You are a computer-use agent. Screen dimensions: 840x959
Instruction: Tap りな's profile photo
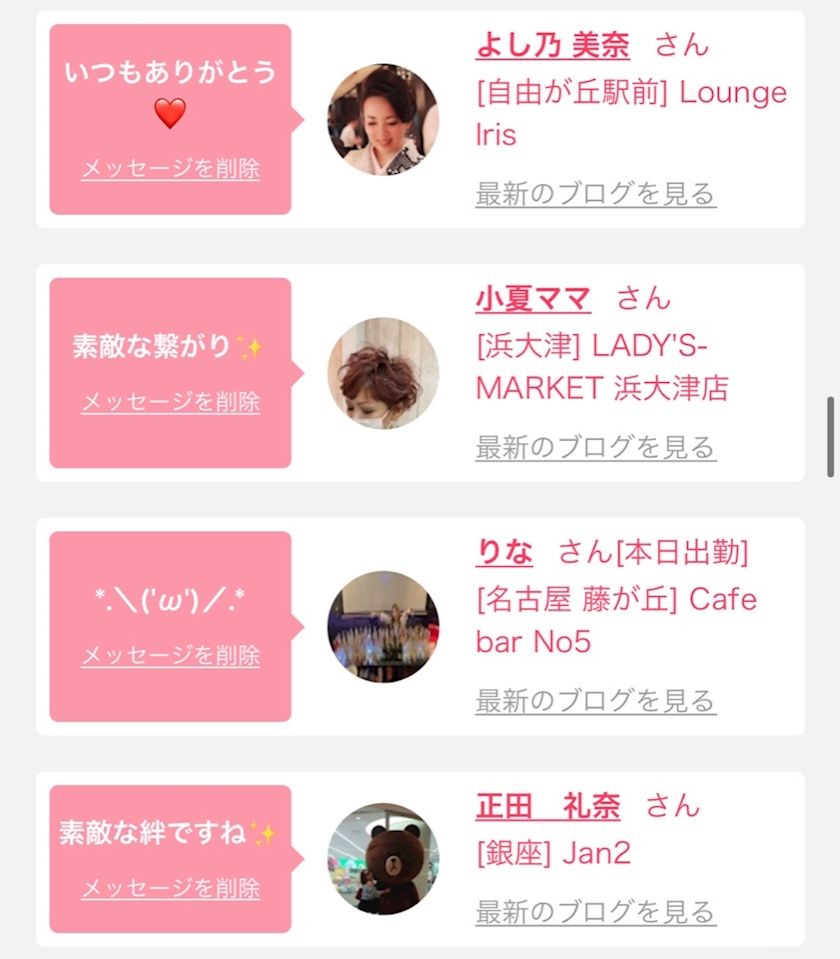[x=383, y=627]
